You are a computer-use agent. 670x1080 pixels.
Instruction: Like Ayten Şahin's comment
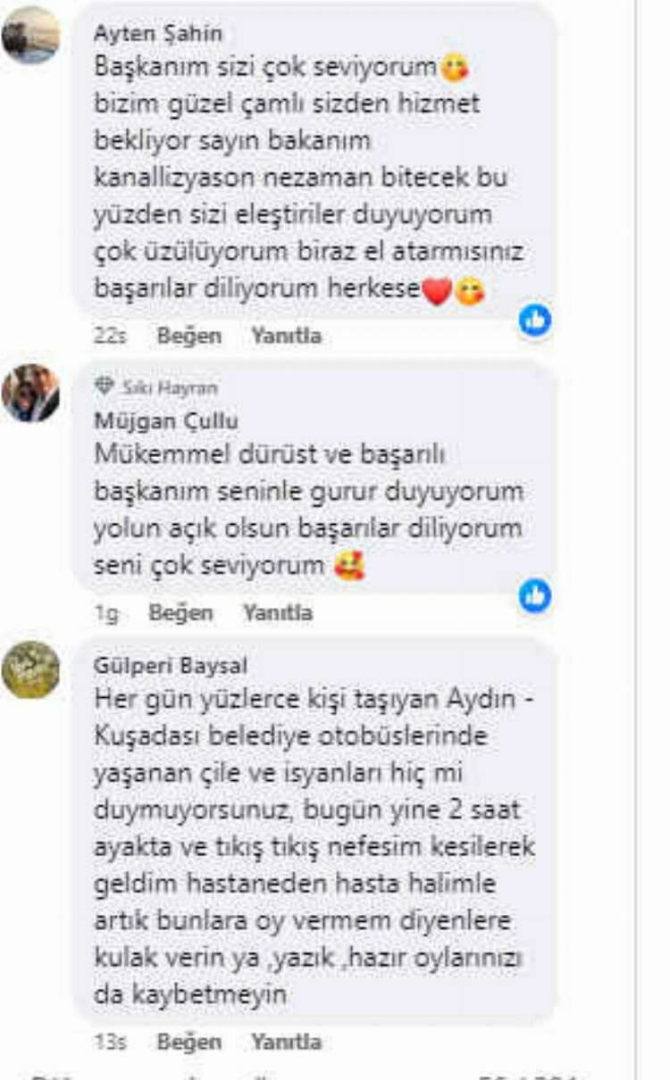tap(188, 336)
